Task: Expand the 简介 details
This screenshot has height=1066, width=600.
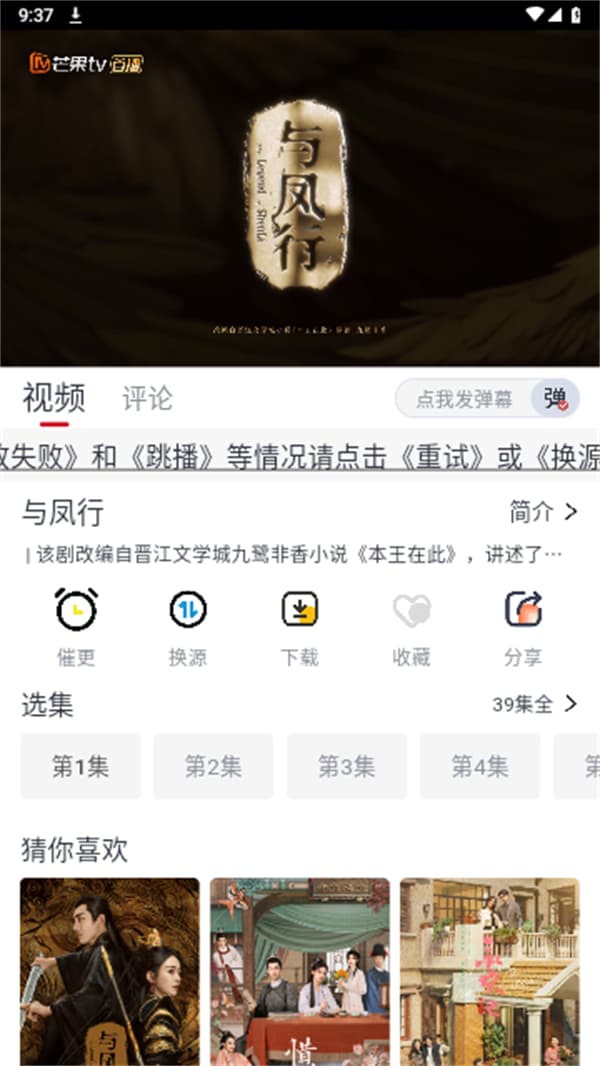Action: click(x=543, y=512)
